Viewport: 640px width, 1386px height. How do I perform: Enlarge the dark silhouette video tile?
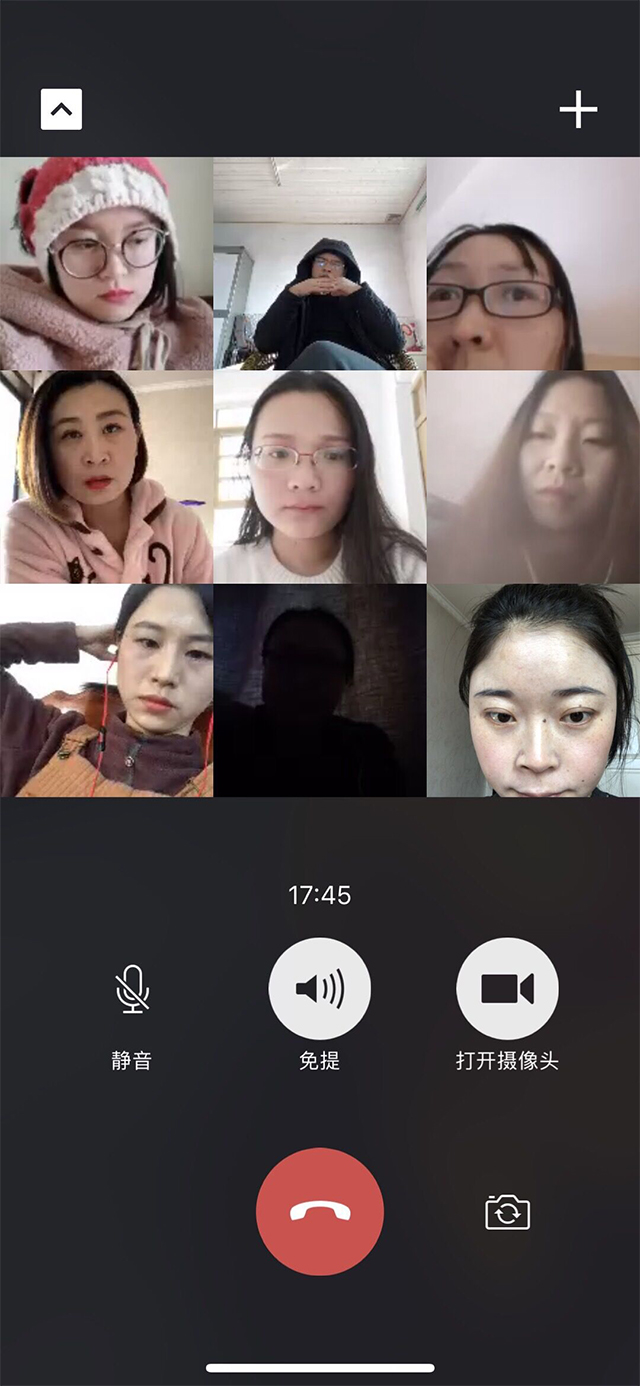(x=320, y=691)
